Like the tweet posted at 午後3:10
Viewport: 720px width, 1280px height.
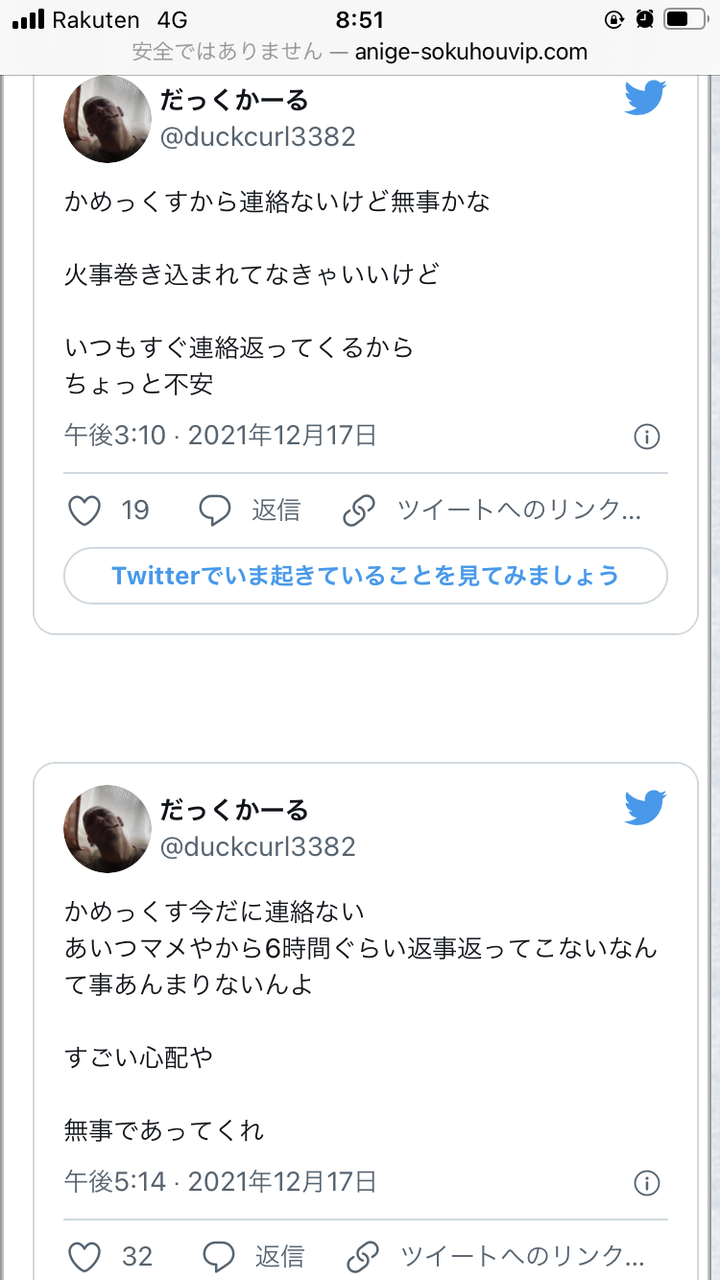[x=108, y=511]
